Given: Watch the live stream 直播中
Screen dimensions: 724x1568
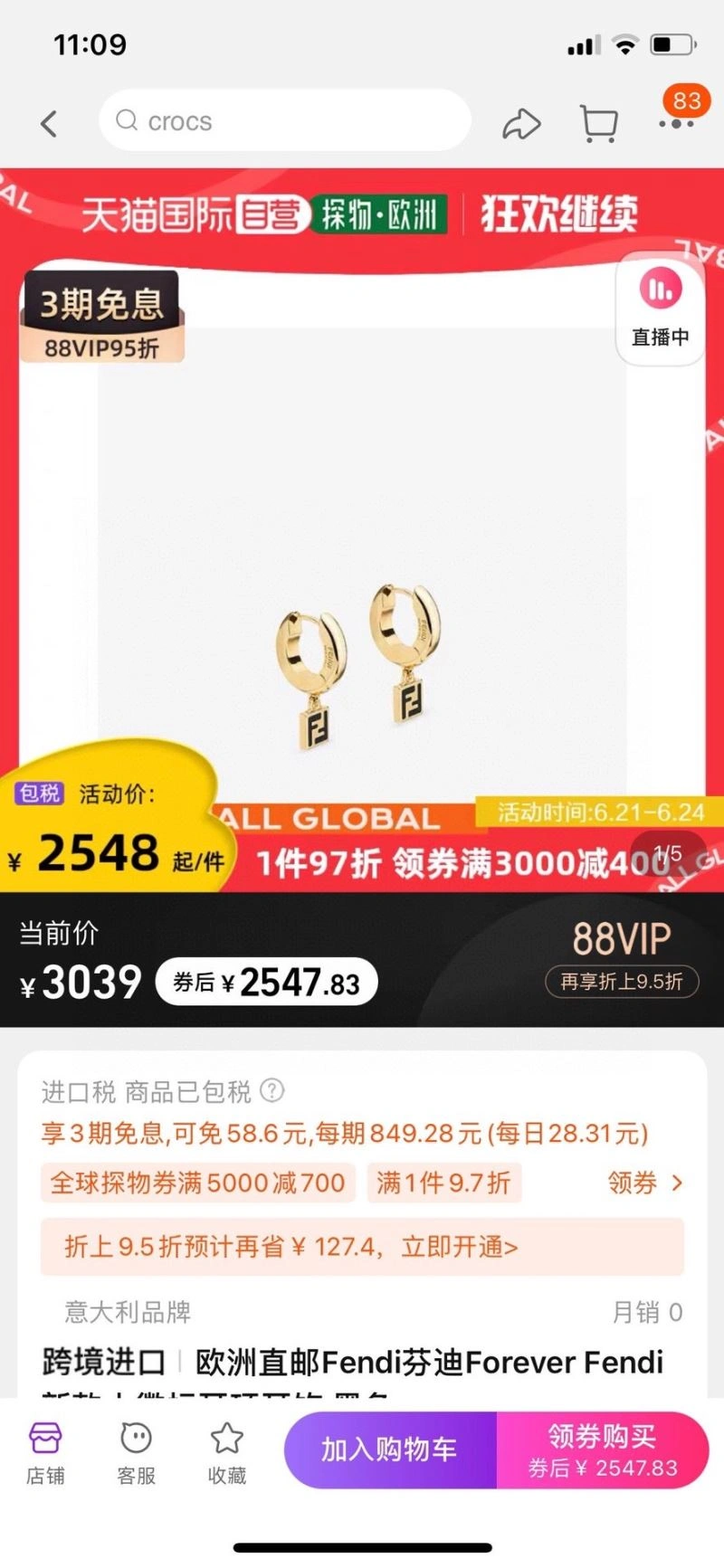Looking at the screenshot, I should tap(661, 309).
